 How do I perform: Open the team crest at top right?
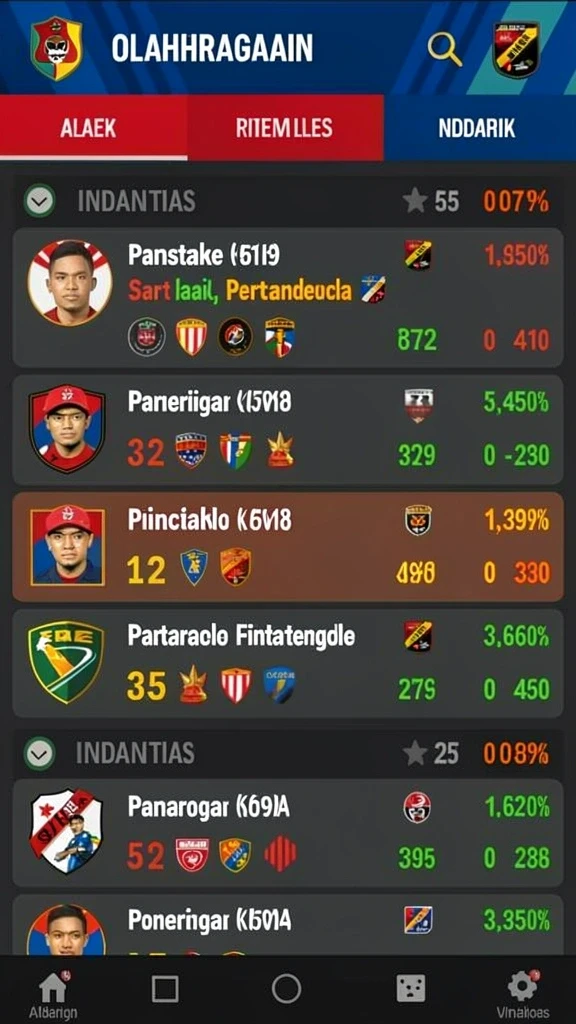[516, 50]
